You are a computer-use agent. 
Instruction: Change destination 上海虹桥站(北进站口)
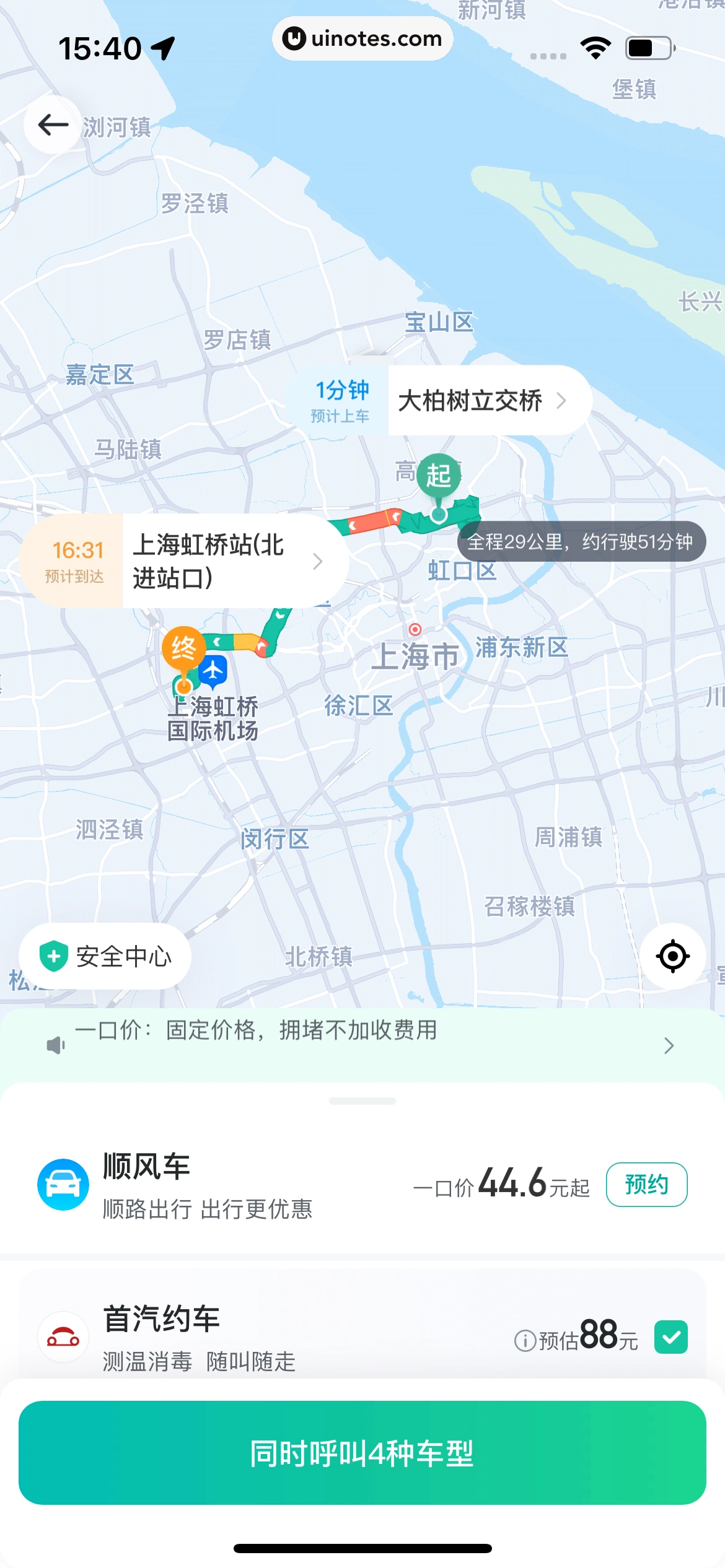click(x=226, y=561)
